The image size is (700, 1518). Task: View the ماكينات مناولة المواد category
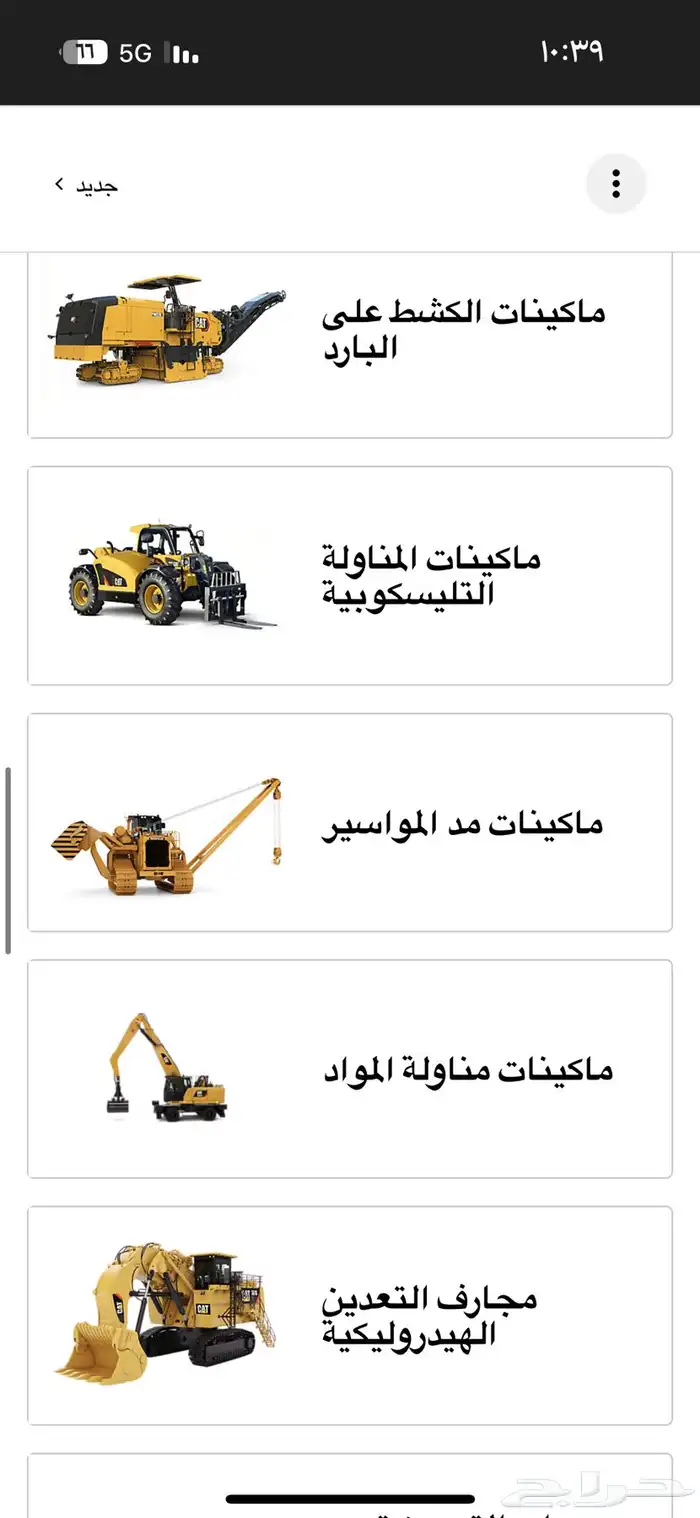[x=350, y=1069]
